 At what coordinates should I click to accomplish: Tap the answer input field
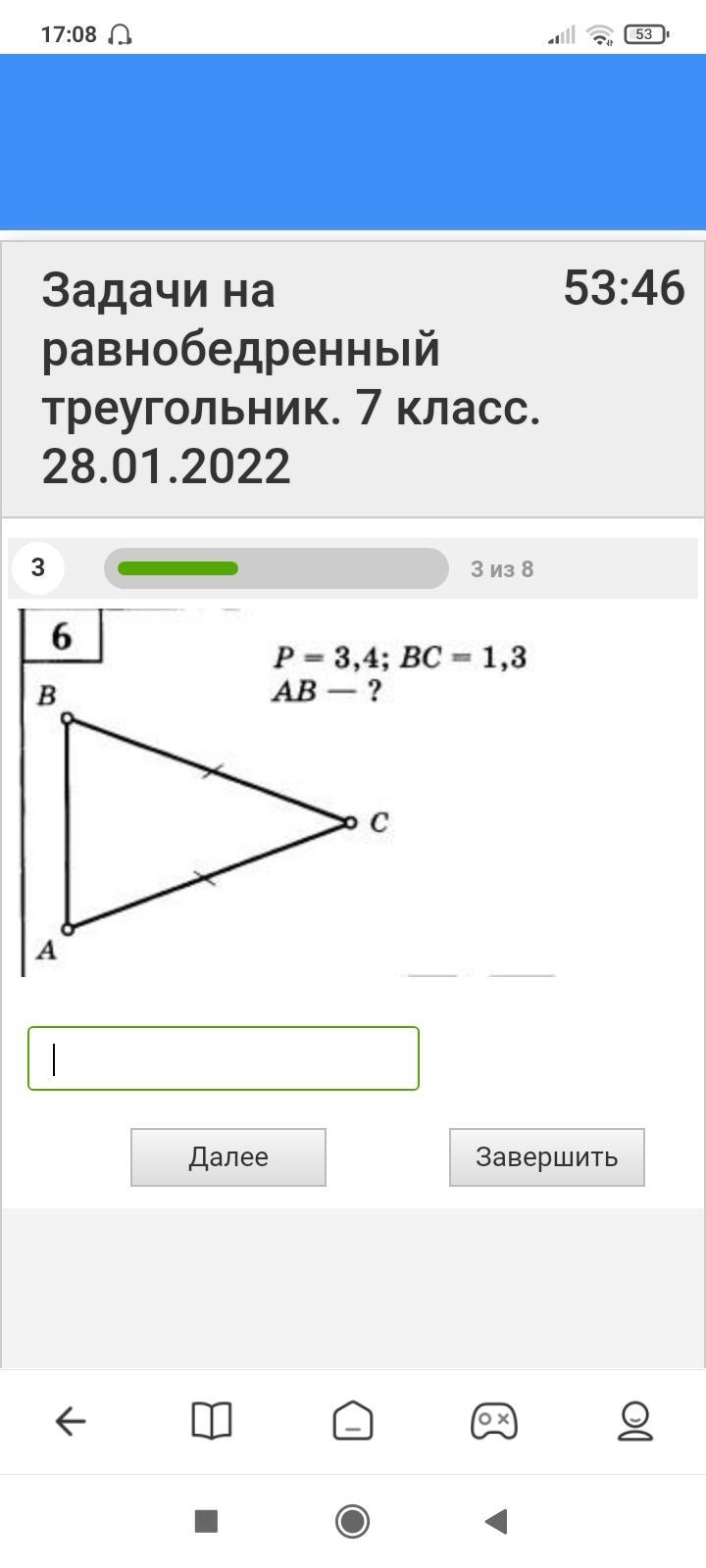pyautogui.click(x=224, y=1058)
